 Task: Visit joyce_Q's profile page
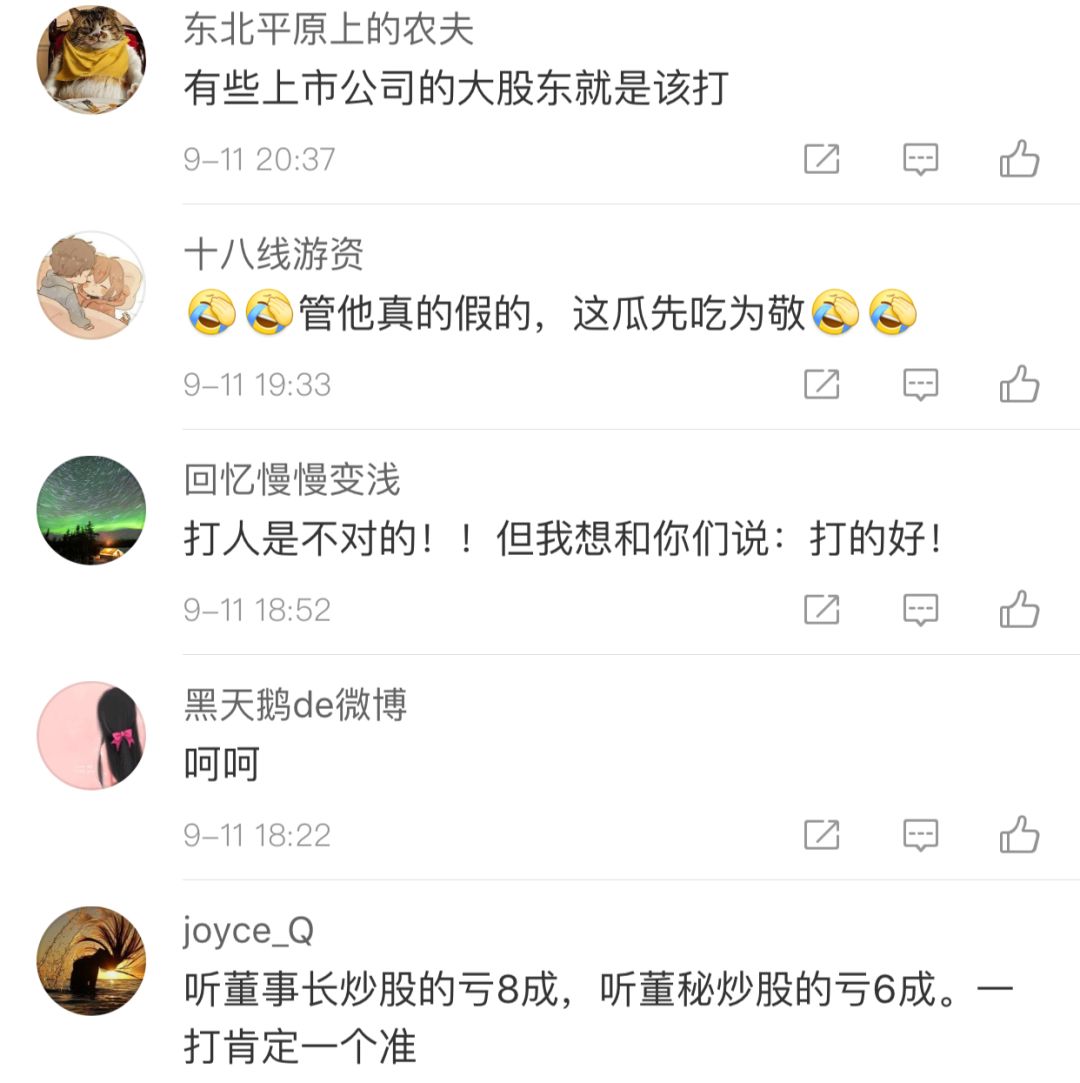coord(247,930)
